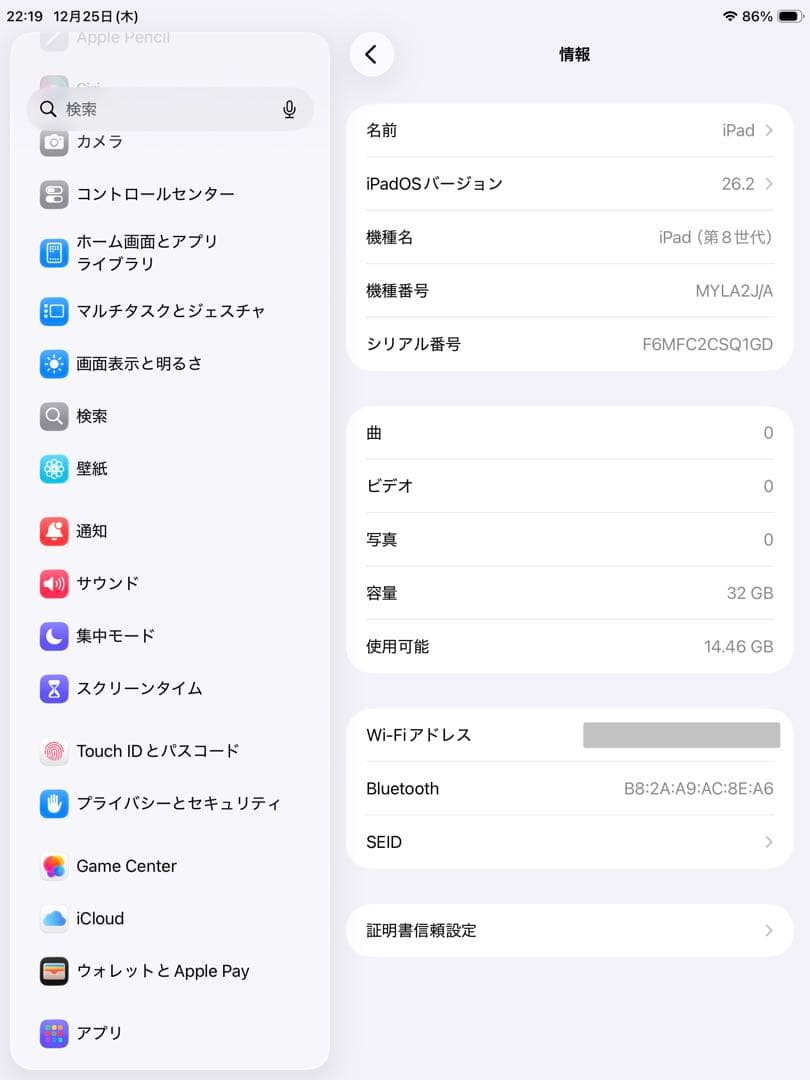
Task: Open the Game Center icon
Action: pyautogui.click(x=53, y=866)
